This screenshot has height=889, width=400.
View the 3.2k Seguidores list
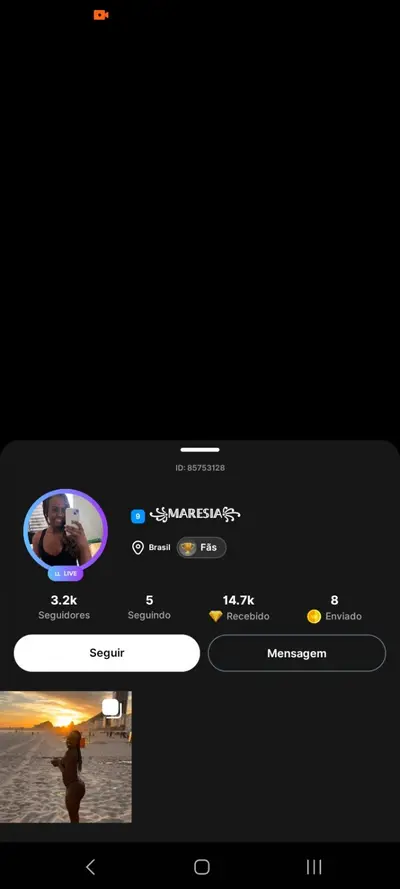click(64, 607)
